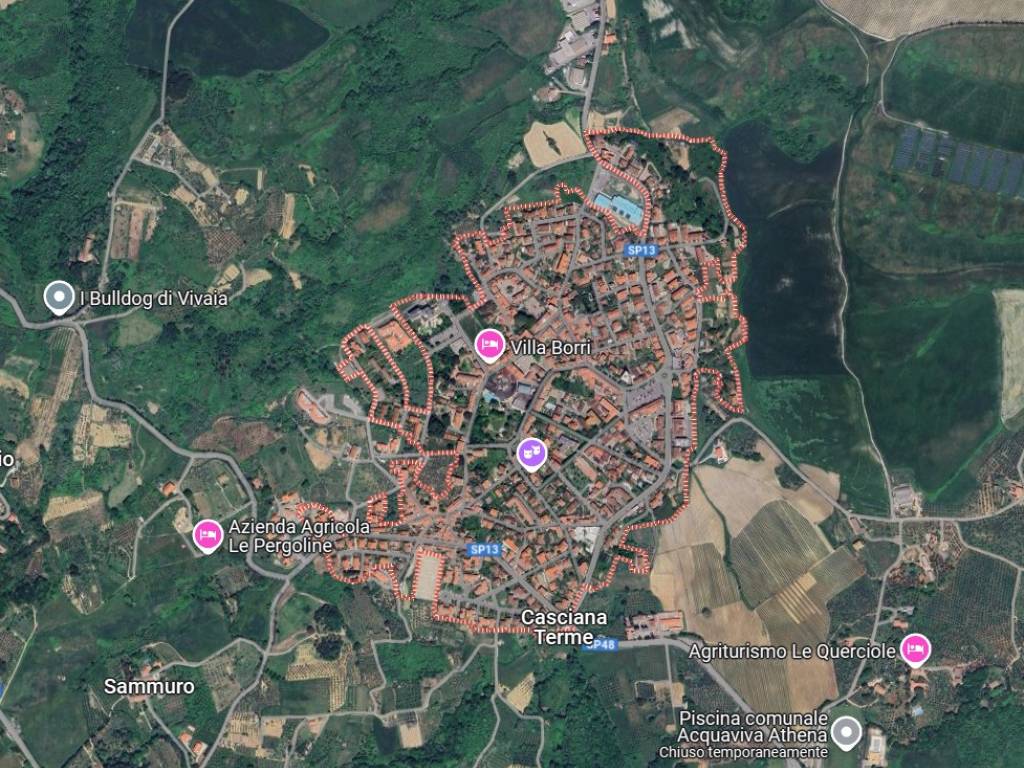Open Piscina comunale Acquaviva Athena pin

click(847, 731)
